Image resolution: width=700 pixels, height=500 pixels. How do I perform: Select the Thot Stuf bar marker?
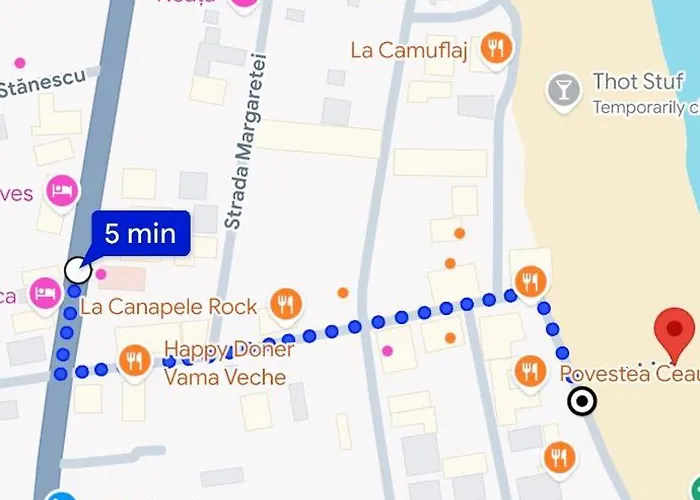(x=563, y=91)
